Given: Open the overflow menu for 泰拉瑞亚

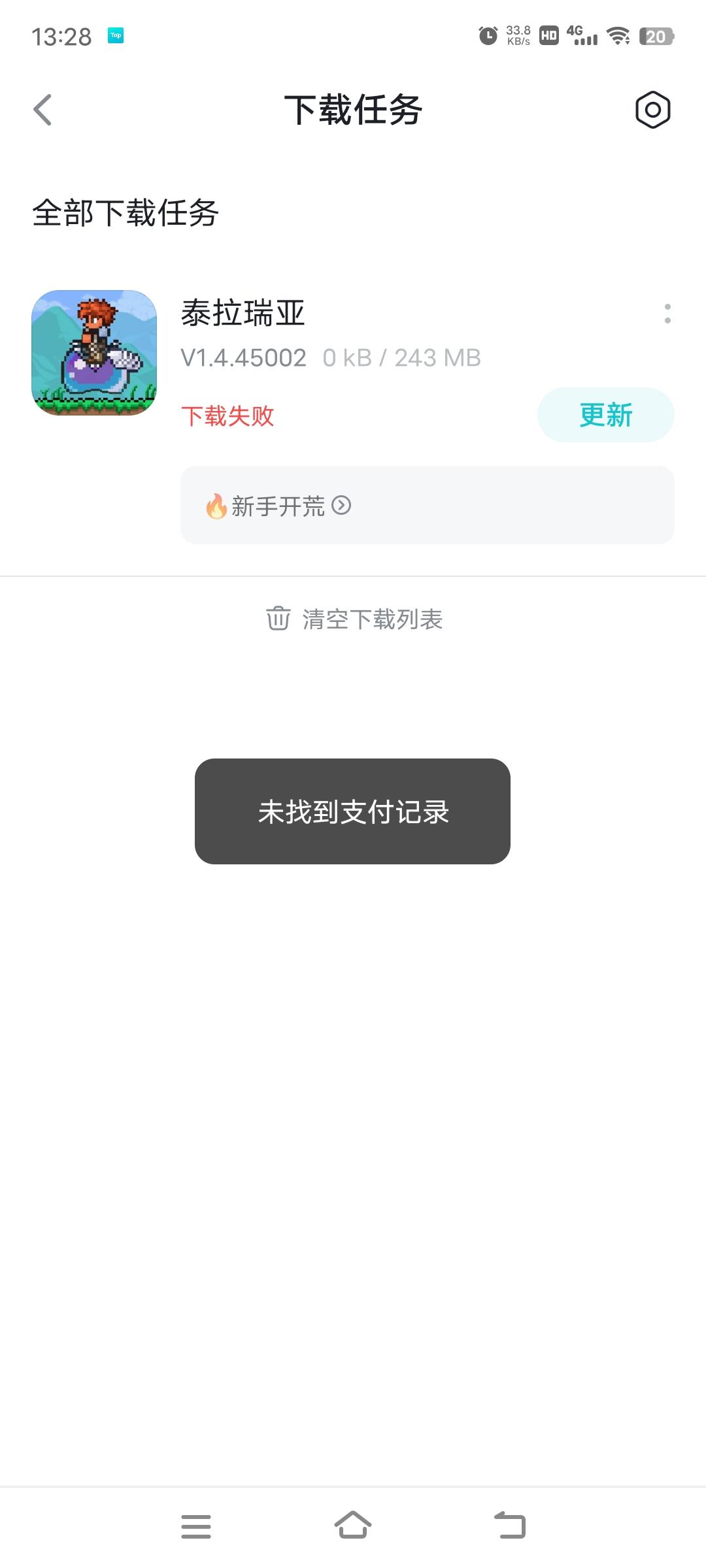Looking at the screenshot, I should click(667, 314).
